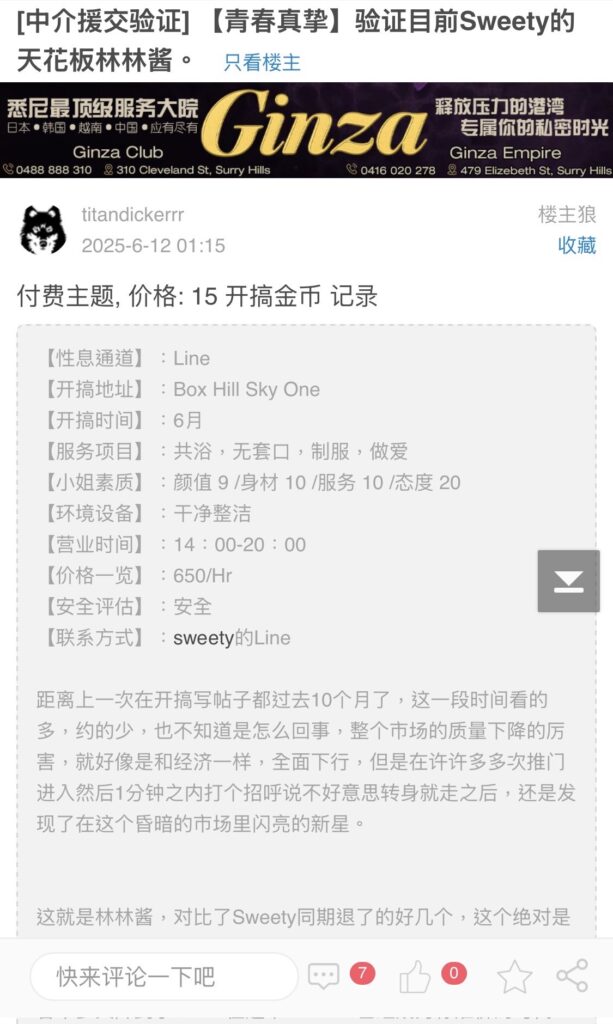The width and height of the screenshot is (613, 1024).
Task: Tap 收藏 to bookmark this post
Action: (576, 245)
